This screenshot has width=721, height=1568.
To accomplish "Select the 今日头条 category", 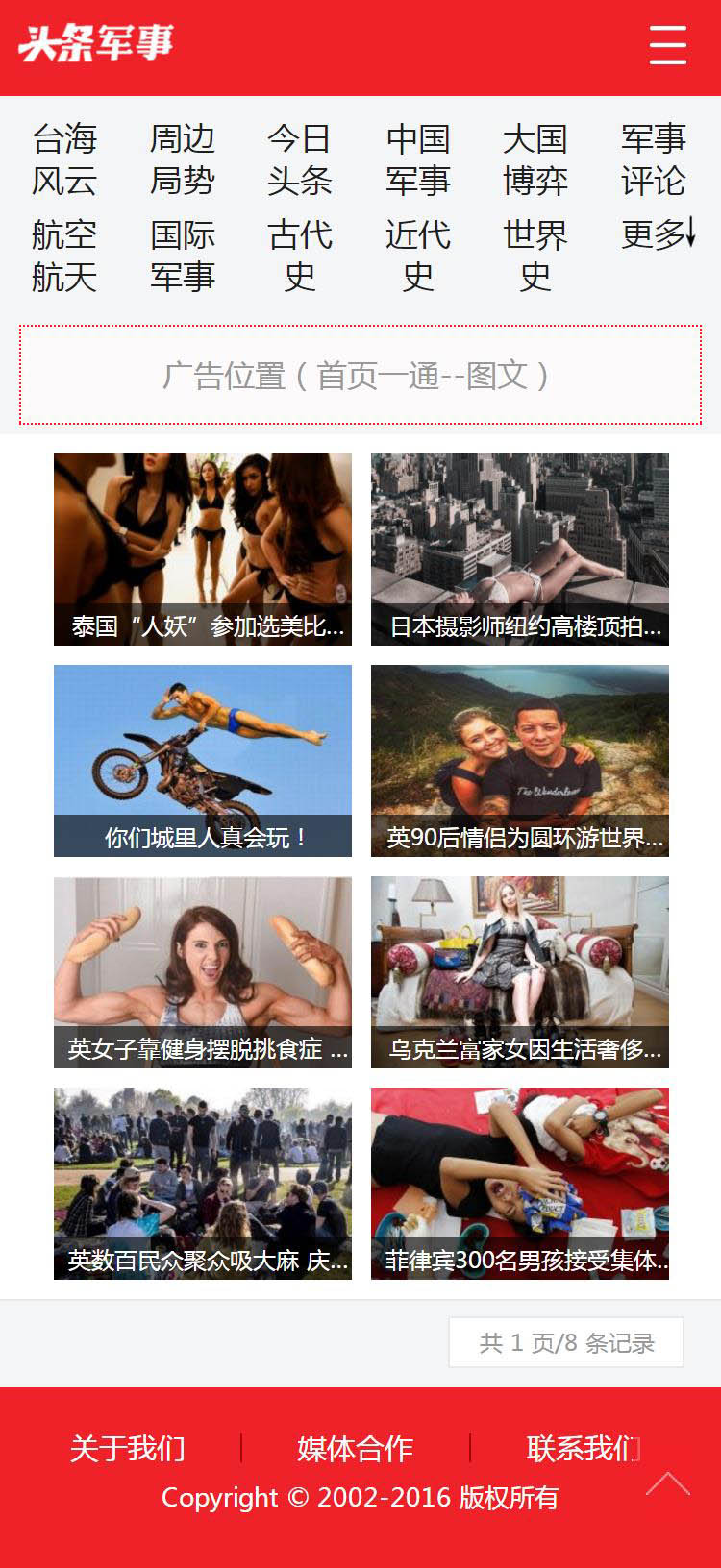I will pyautogui.click(x=299, y=159).
